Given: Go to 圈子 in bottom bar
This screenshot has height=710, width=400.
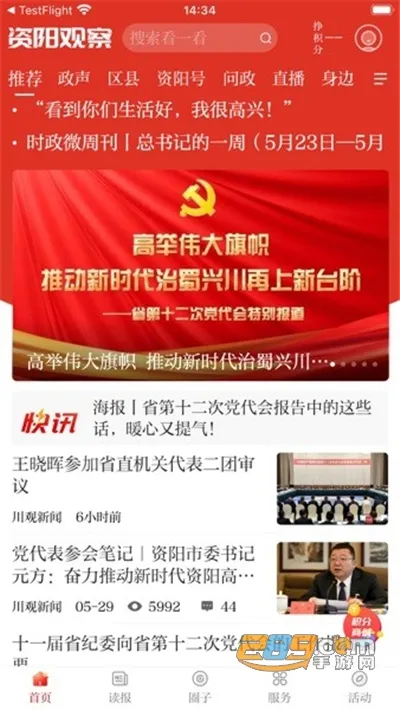Looking at the screenshot, I should point(200,686).
